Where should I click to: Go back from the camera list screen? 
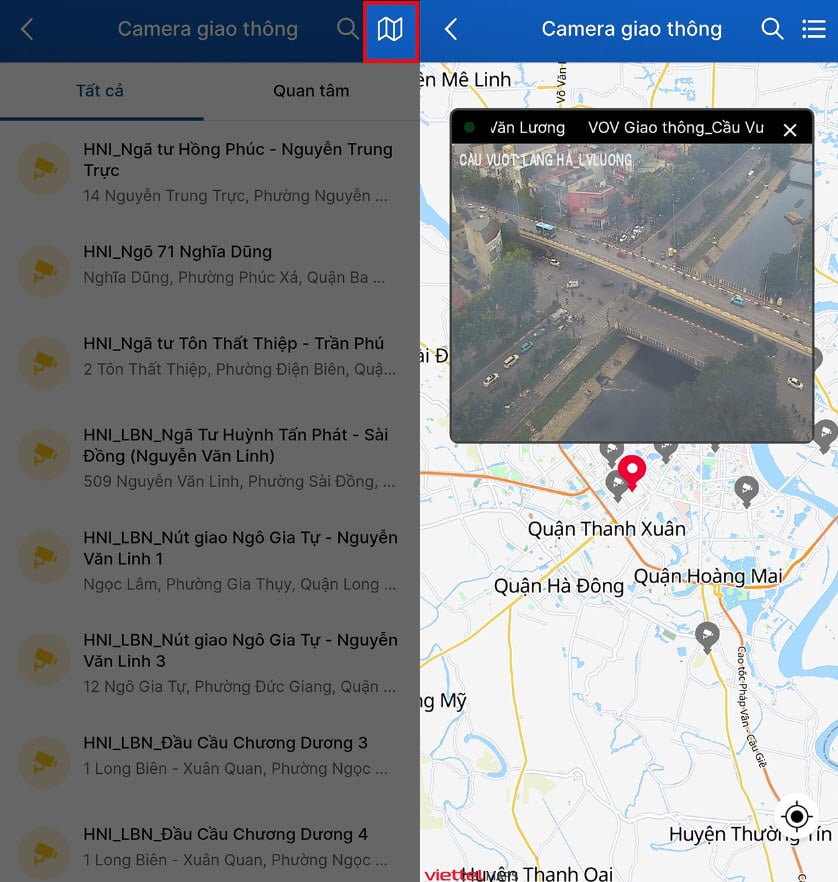pos(27,30)
